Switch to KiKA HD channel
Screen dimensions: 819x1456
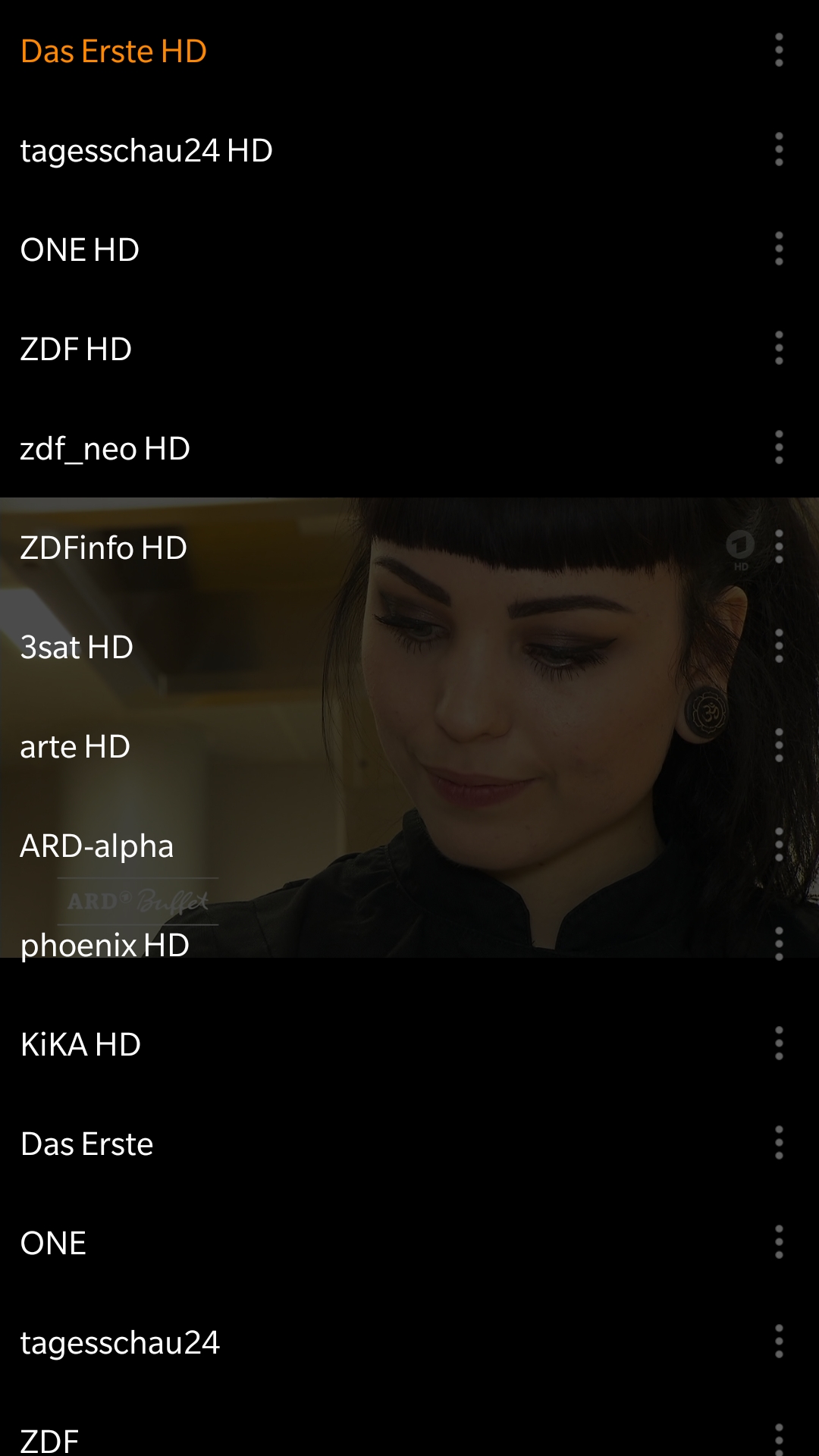80,1045
